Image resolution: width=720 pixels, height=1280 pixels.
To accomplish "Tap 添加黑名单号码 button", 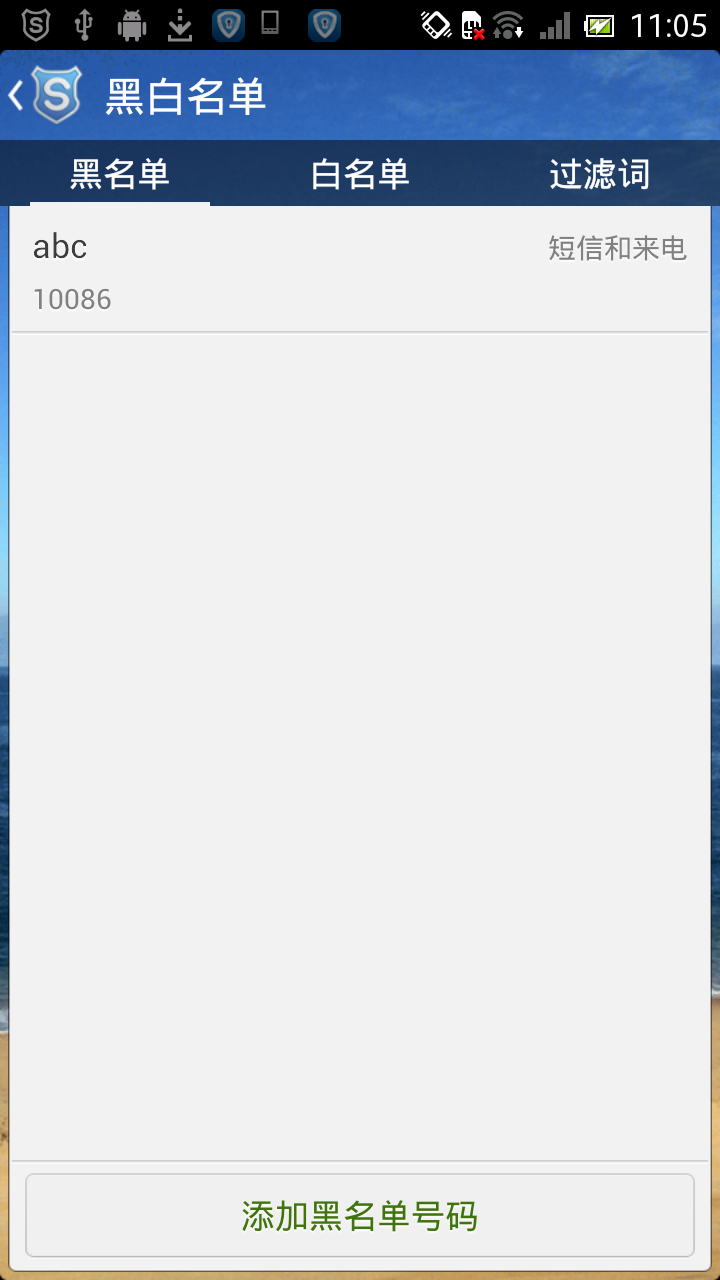I will click(x=360, y=1215).
